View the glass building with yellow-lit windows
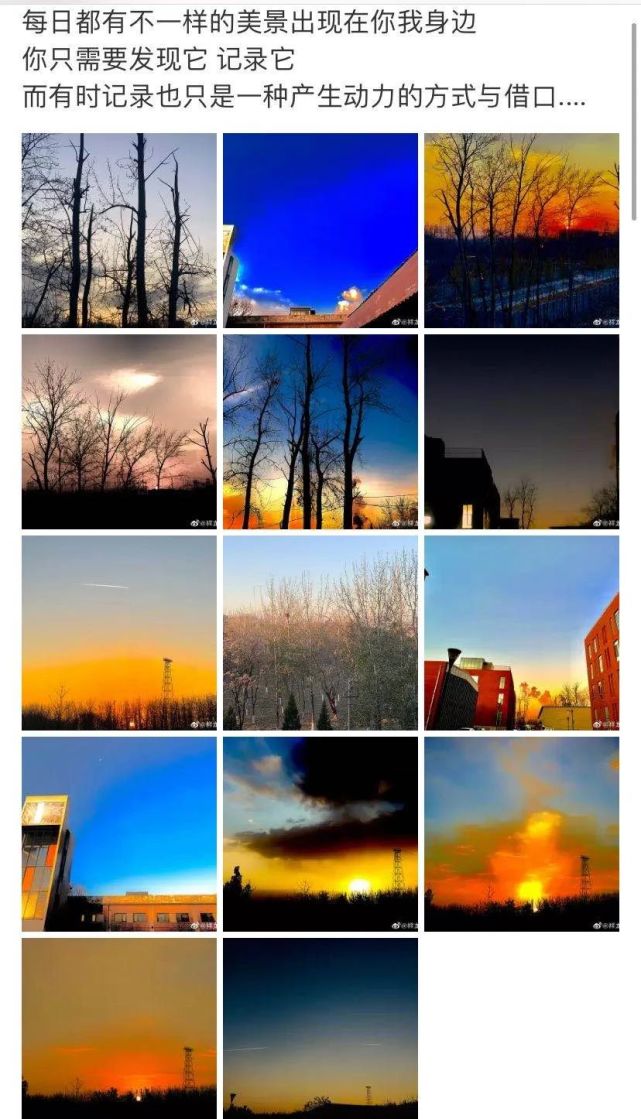Screen dimensions: 641x1119 click(x=119, y=833)
